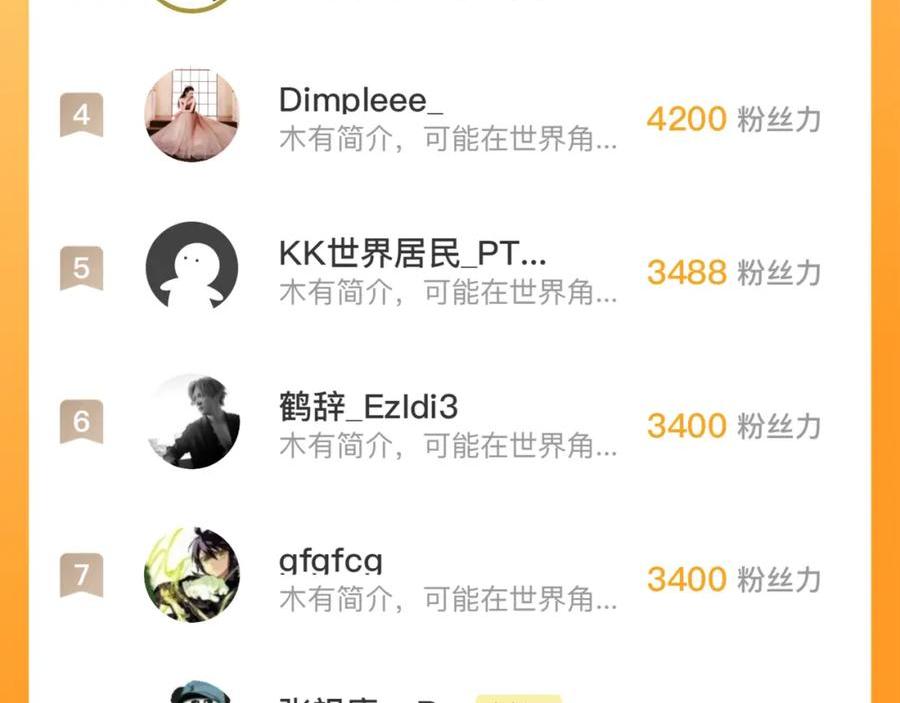Open Dimpleee_'s fan ranking row

pos(448,118)
